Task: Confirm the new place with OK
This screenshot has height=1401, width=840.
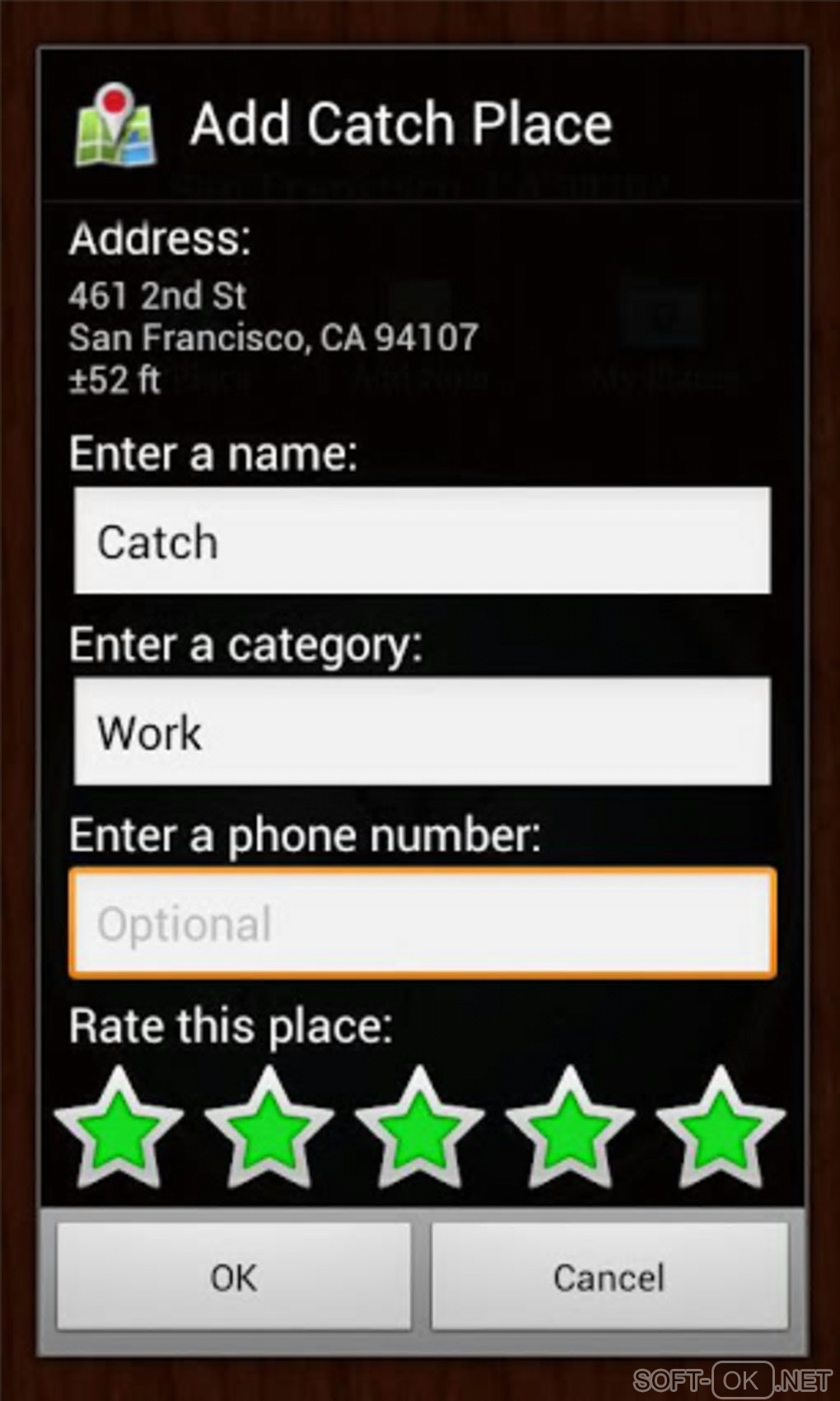Action: coord(234,1277)
